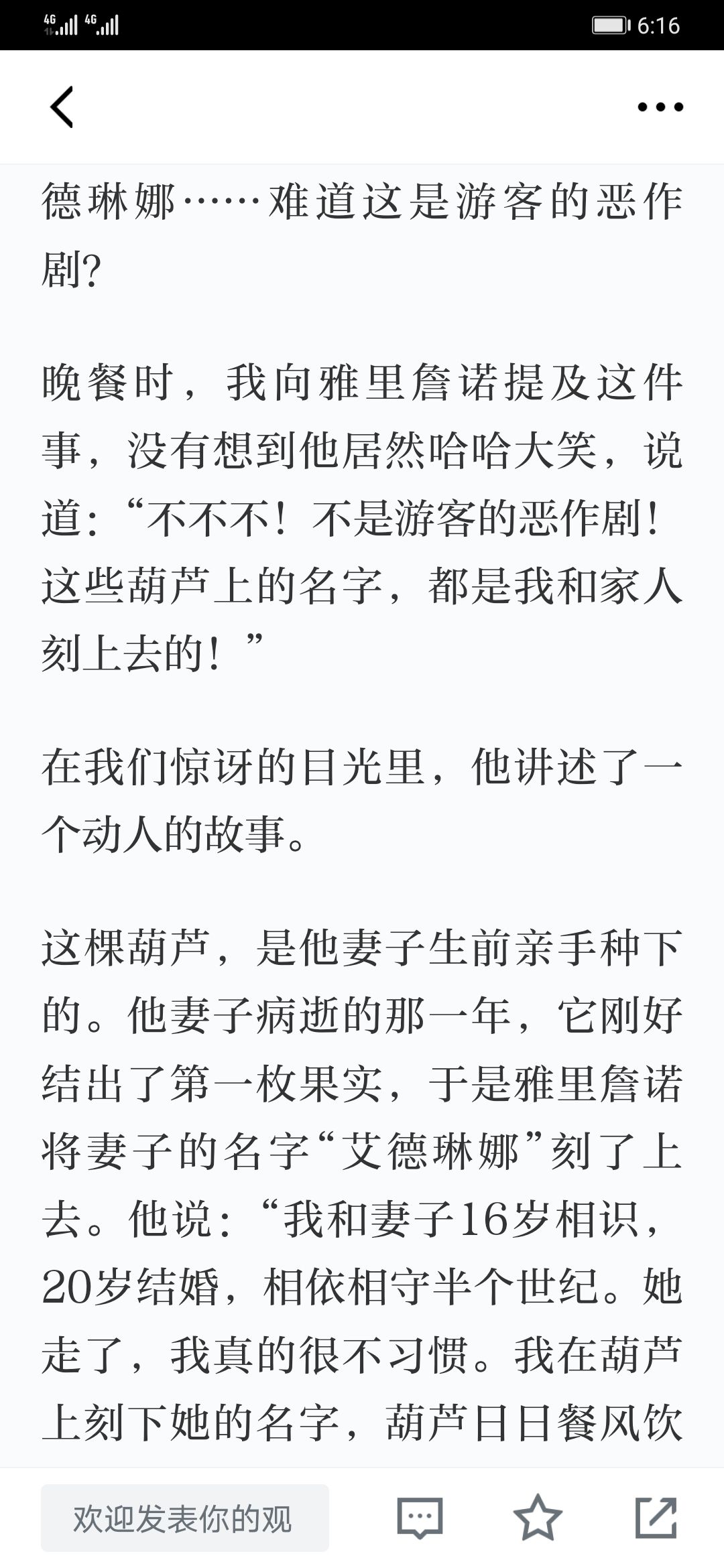Open the three-dot overflow menu

coord(660,107)
